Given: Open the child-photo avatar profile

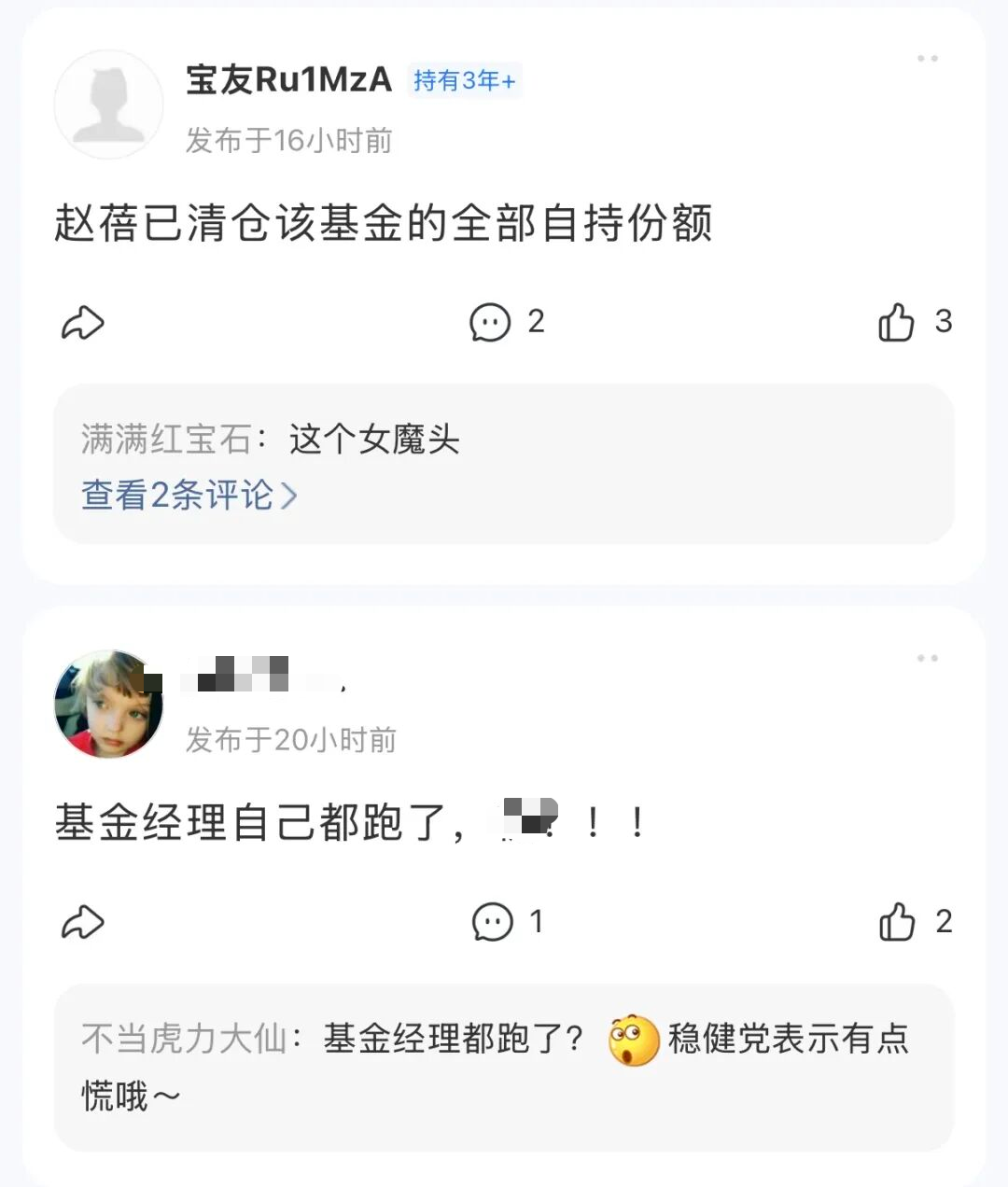Looking at the screenshot, I should (108, 705).
